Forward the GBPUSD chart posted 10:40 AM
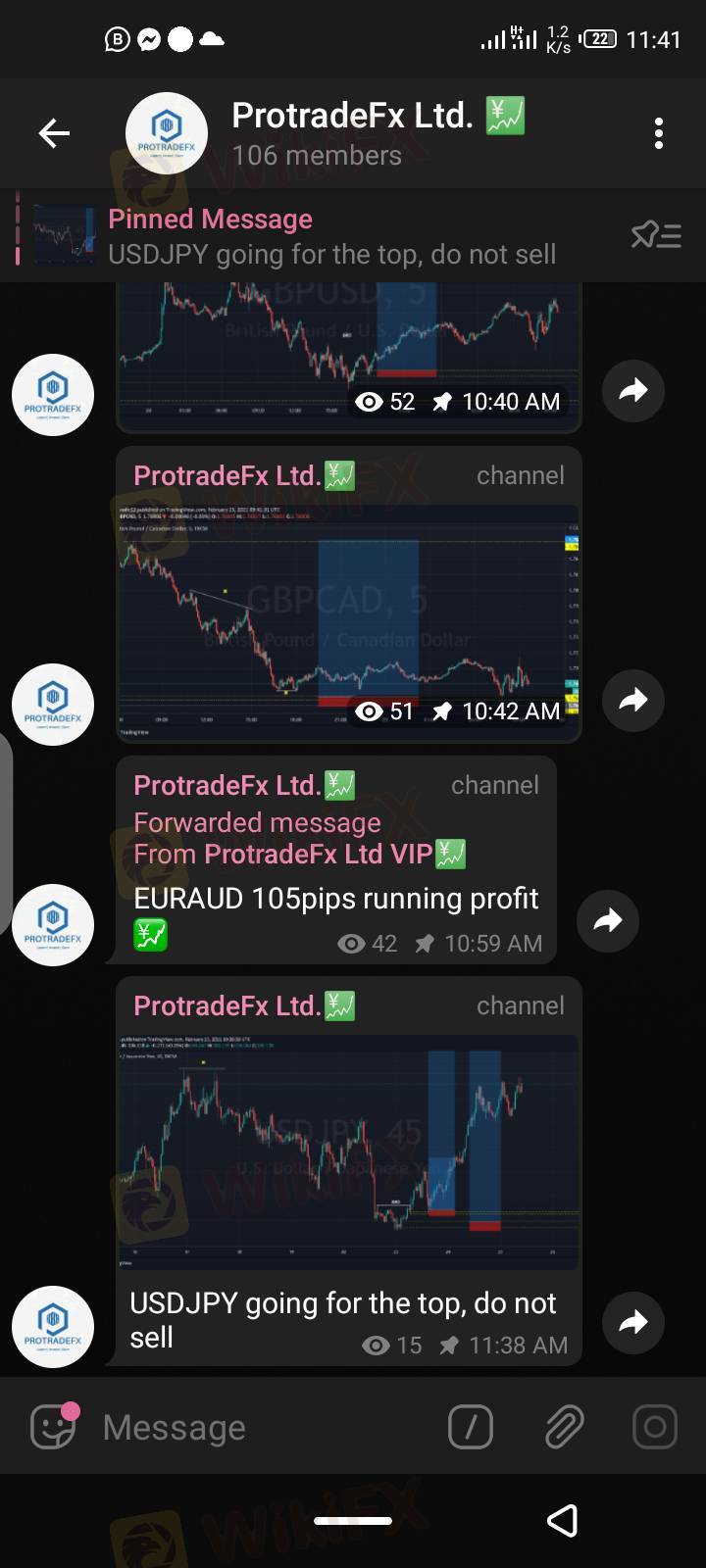This screenshot has width=706, height=1568. tap(632, 391)
